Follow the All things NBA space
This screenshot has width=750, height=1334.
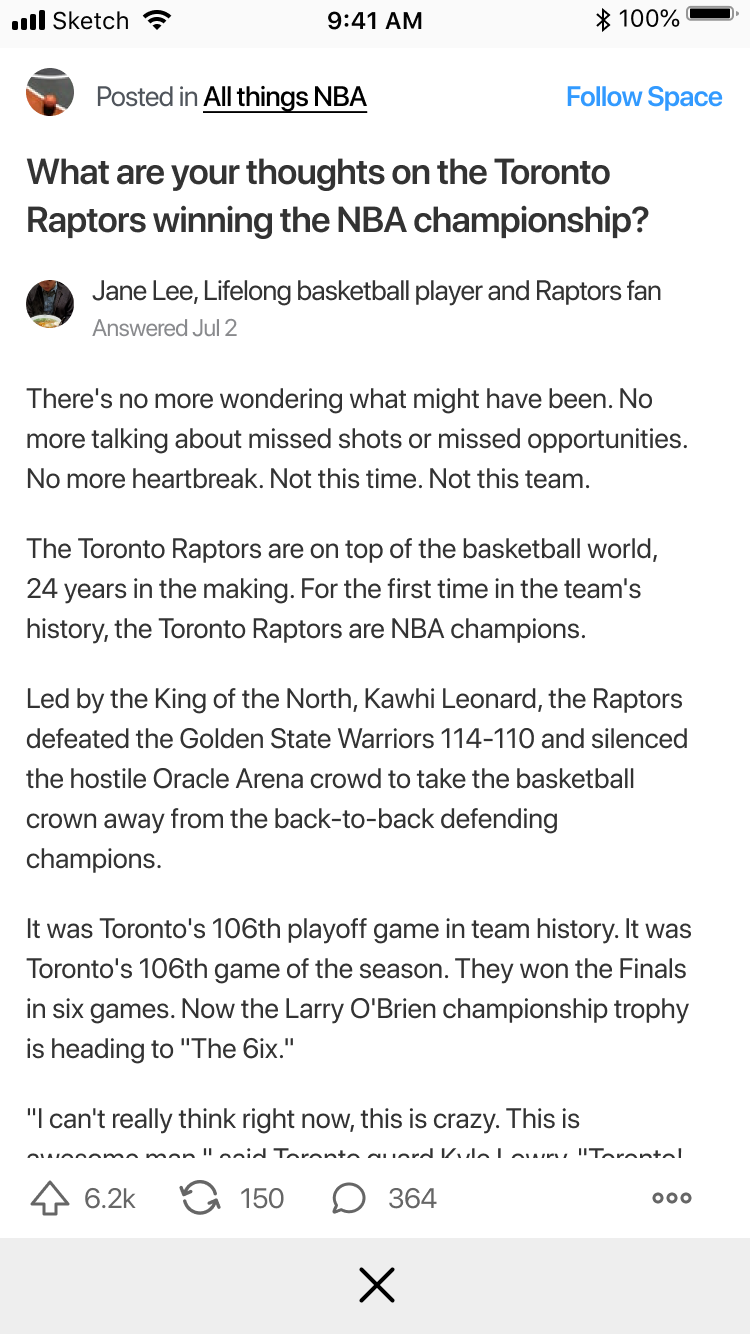644,97
